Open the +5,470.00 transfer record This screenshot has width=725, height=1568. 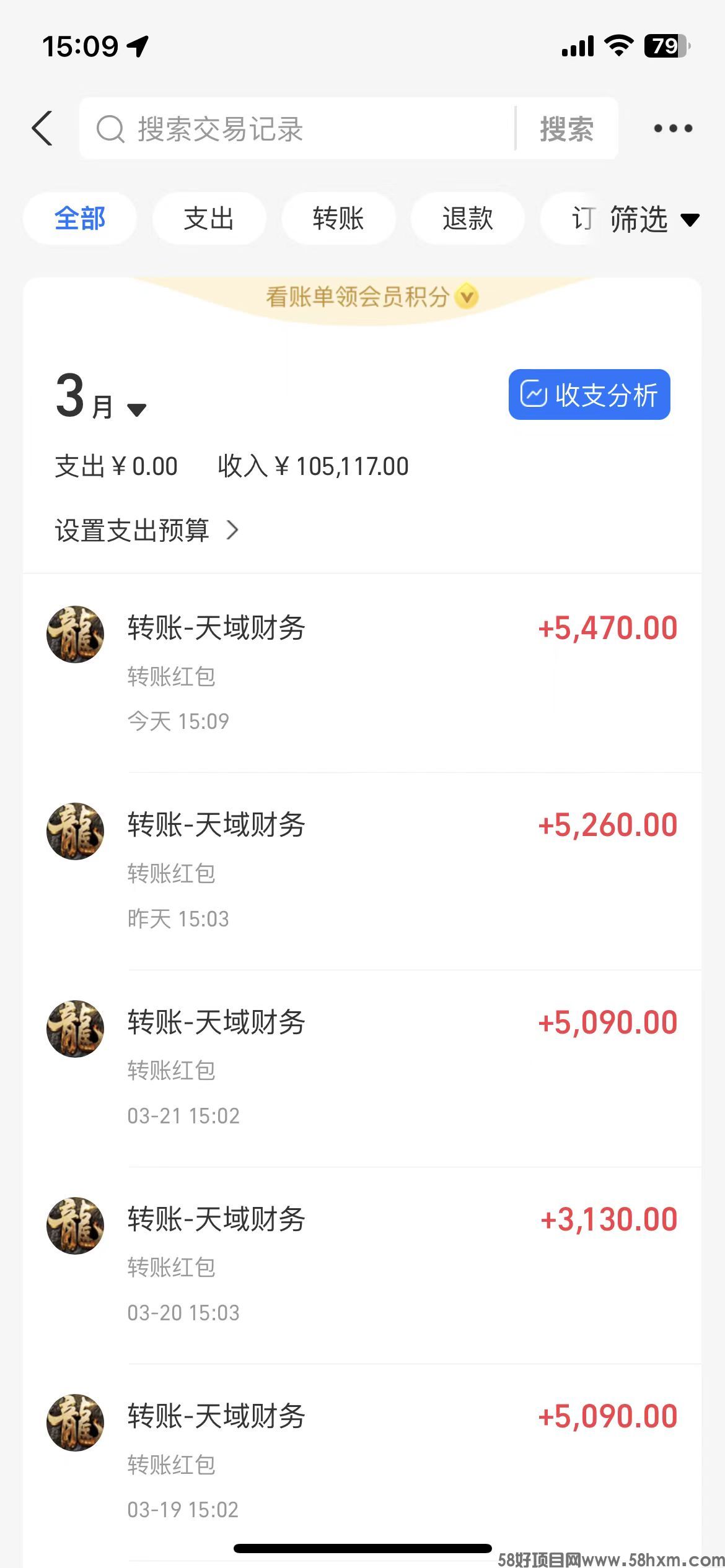(x=362, y=674)
